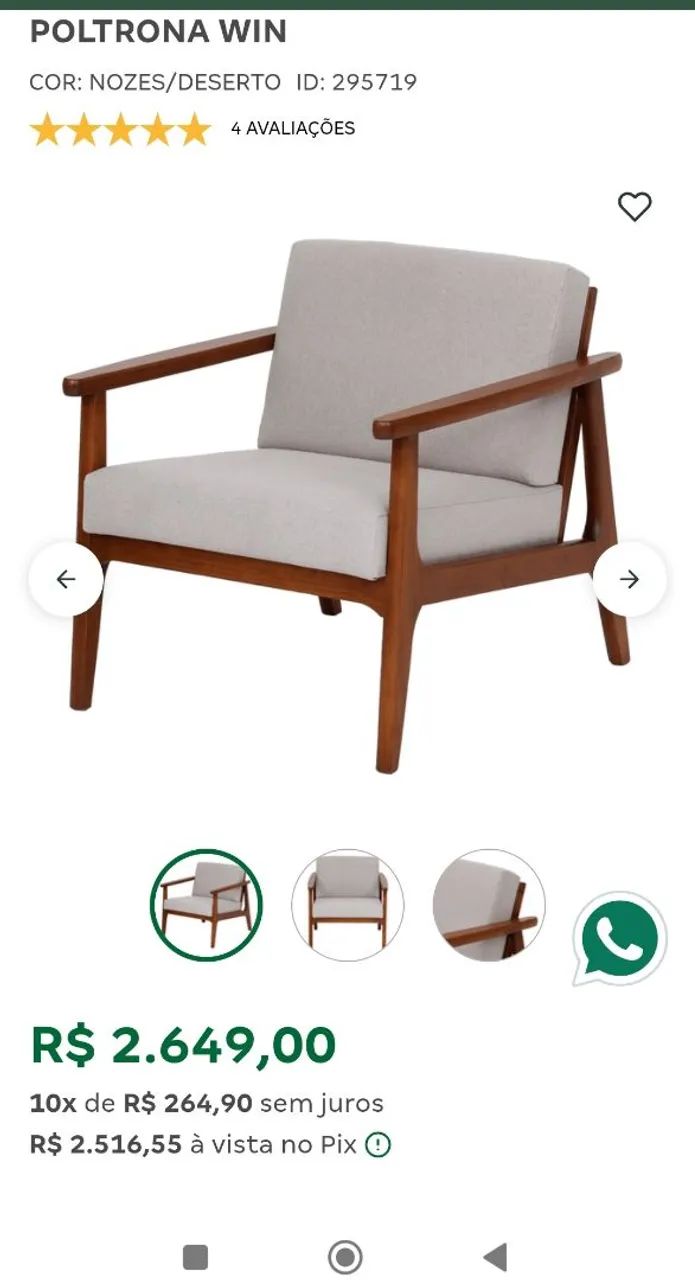Select the angled-view chair thumbnail

pos(206,905)
